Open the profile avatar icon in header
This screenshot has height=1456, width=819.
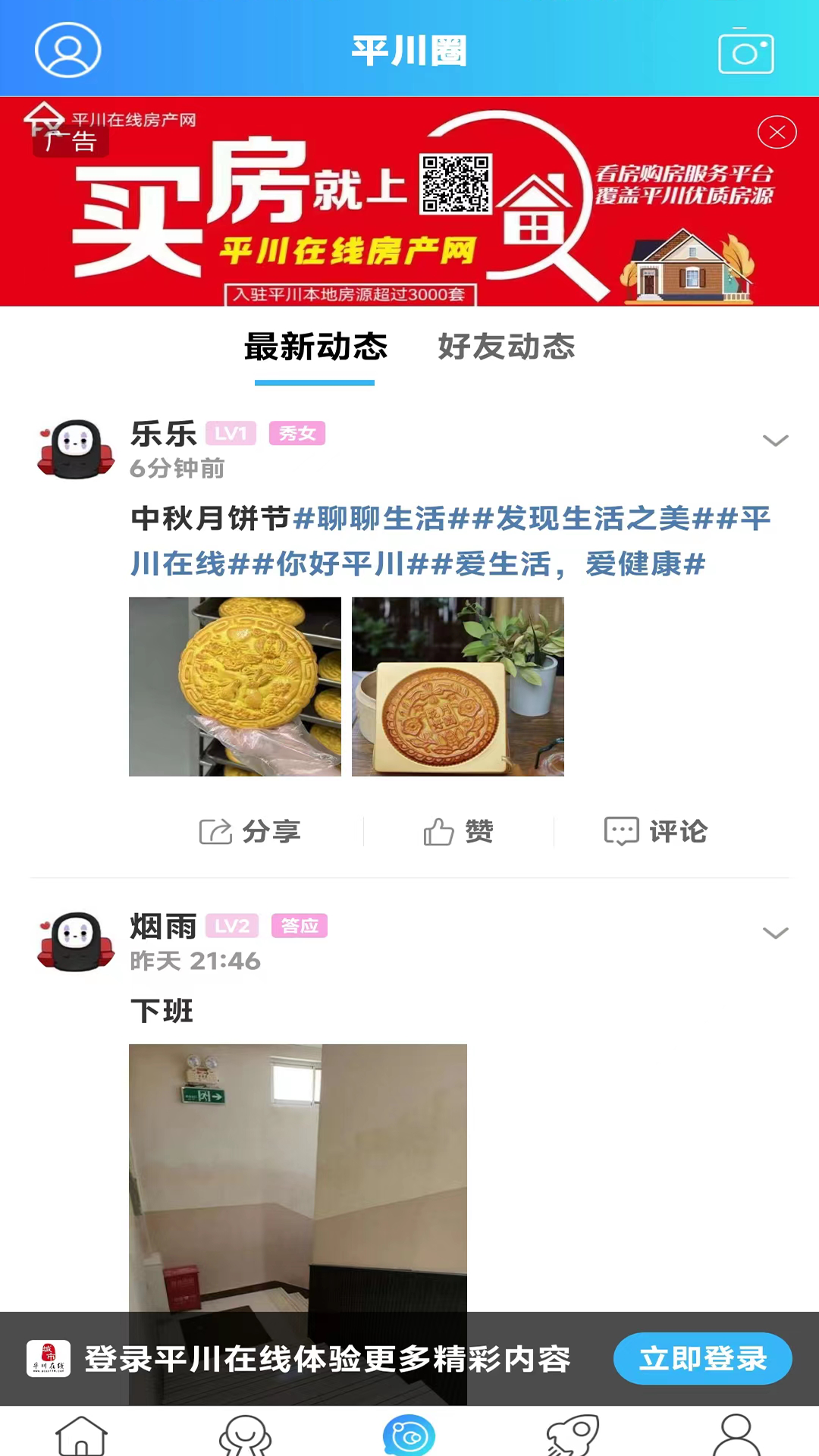pos(67,50)
